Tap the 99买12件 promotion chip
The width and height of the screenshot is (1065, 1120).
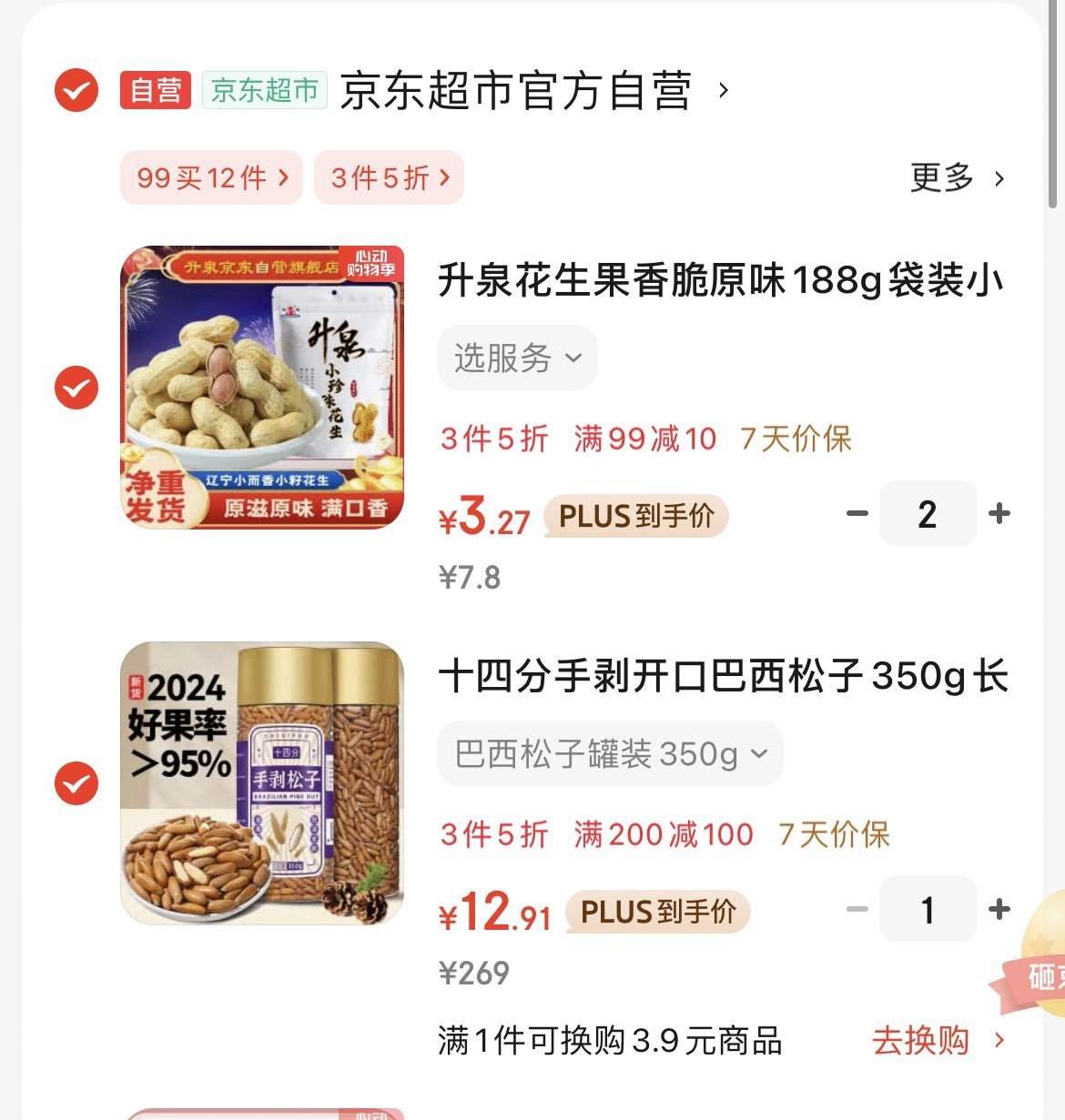211,177
